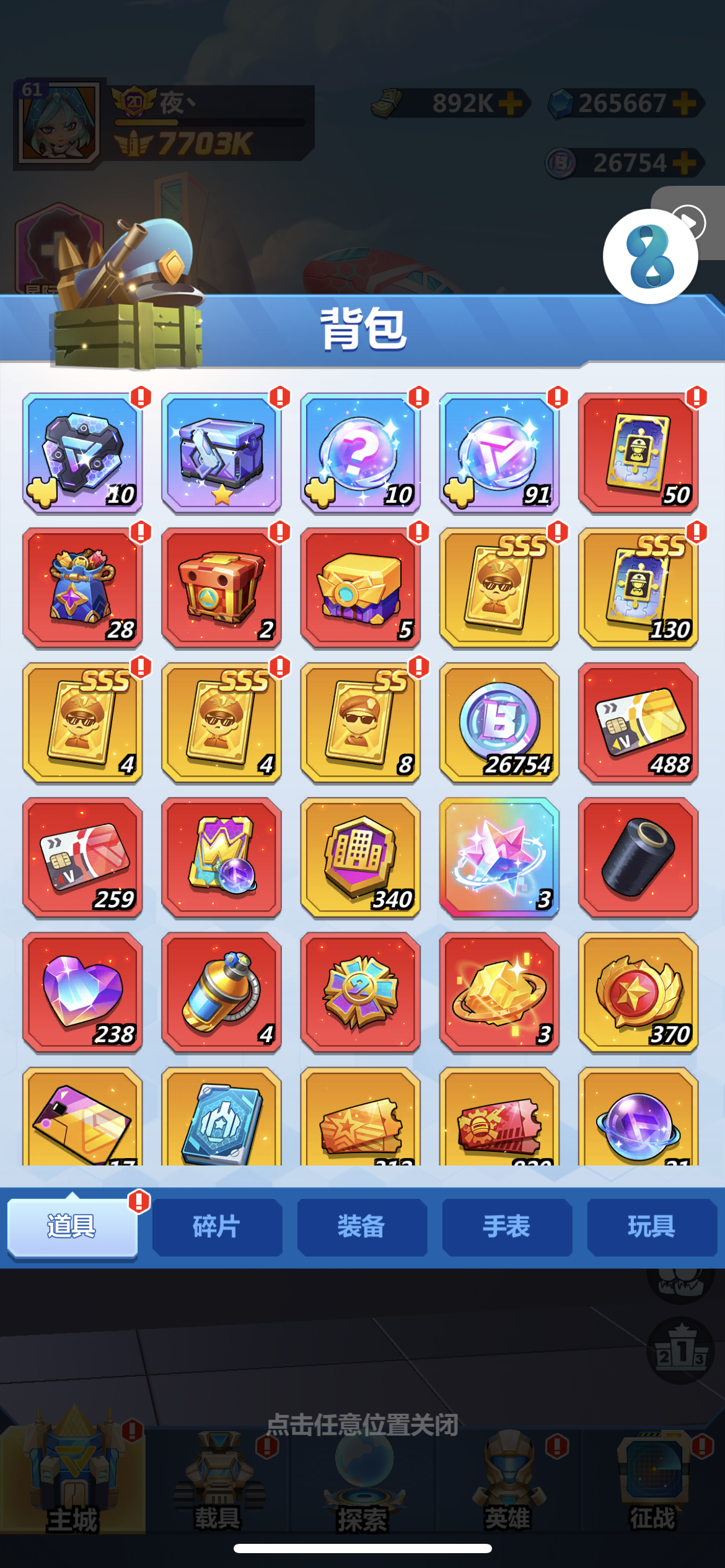This screenshot has height=1568, width=725.
Task: Open the question mark orb item
Action: click(x=361, y=453)
